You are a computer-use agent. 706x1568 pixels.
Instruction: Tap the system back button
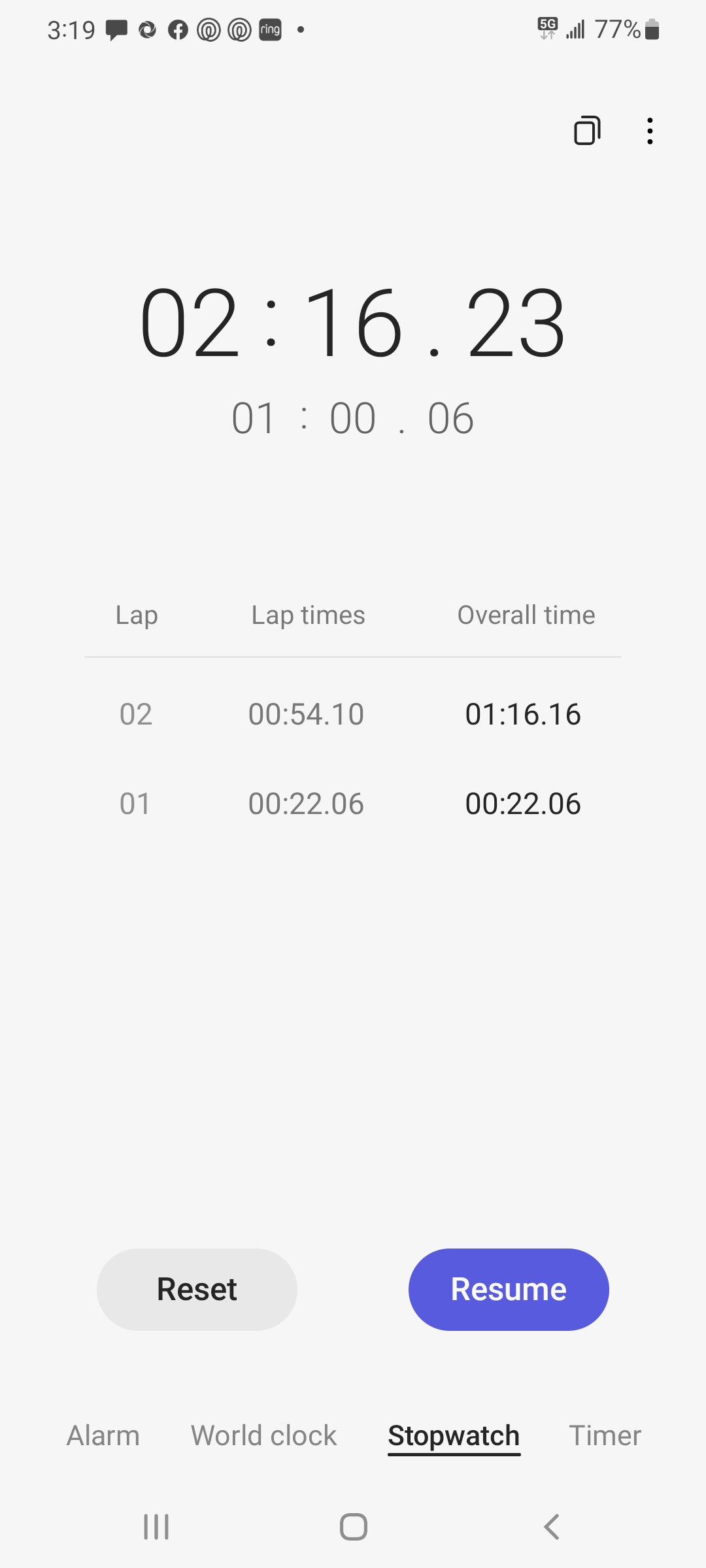click(551, 1527)
